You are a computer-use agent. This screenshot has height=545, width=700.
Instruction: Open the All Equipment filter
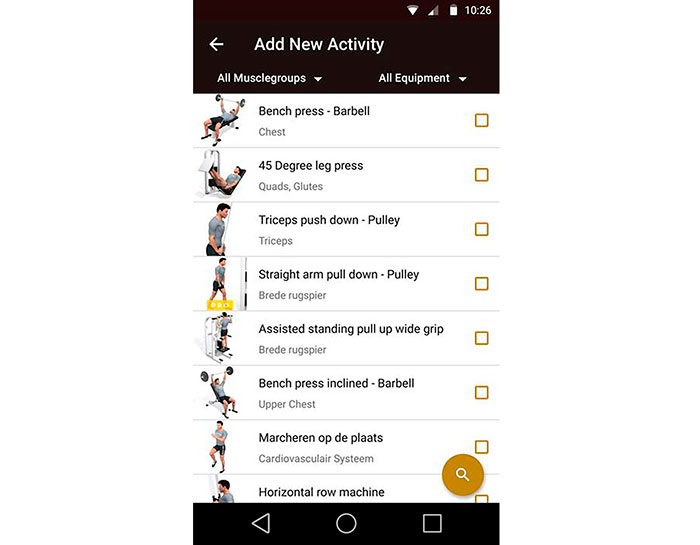[422, 78]
